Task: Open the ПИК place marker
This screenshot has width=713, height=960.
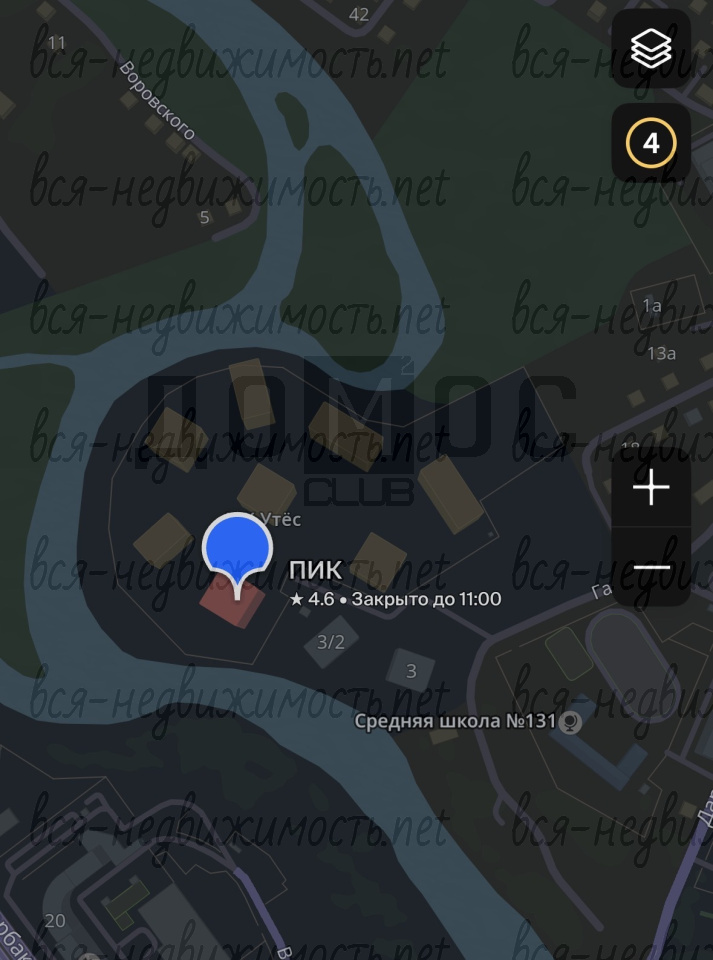Action: (x=237, y=548)
